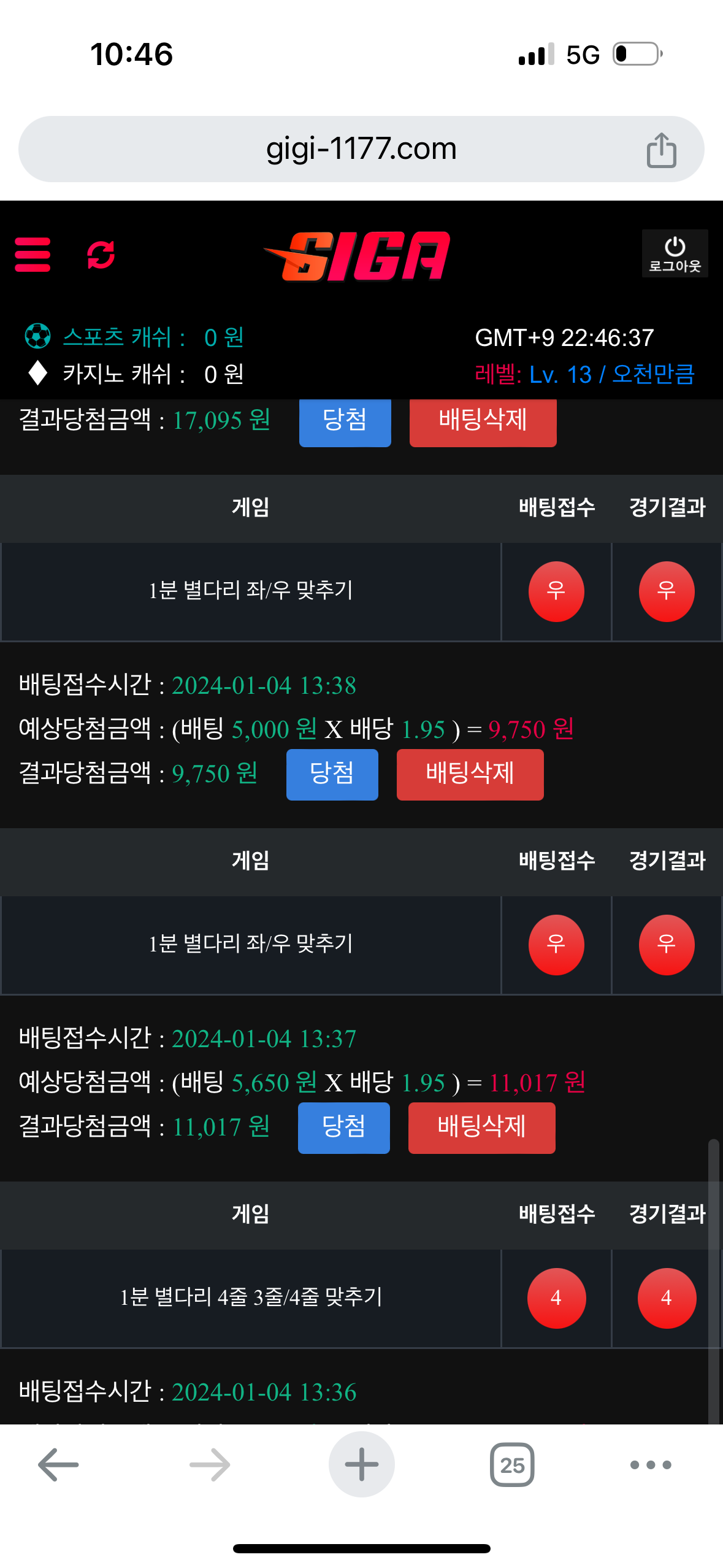This screenshot has width=723, height=1568.
Task: Open a new browser tab
Action: (361, 1464)
